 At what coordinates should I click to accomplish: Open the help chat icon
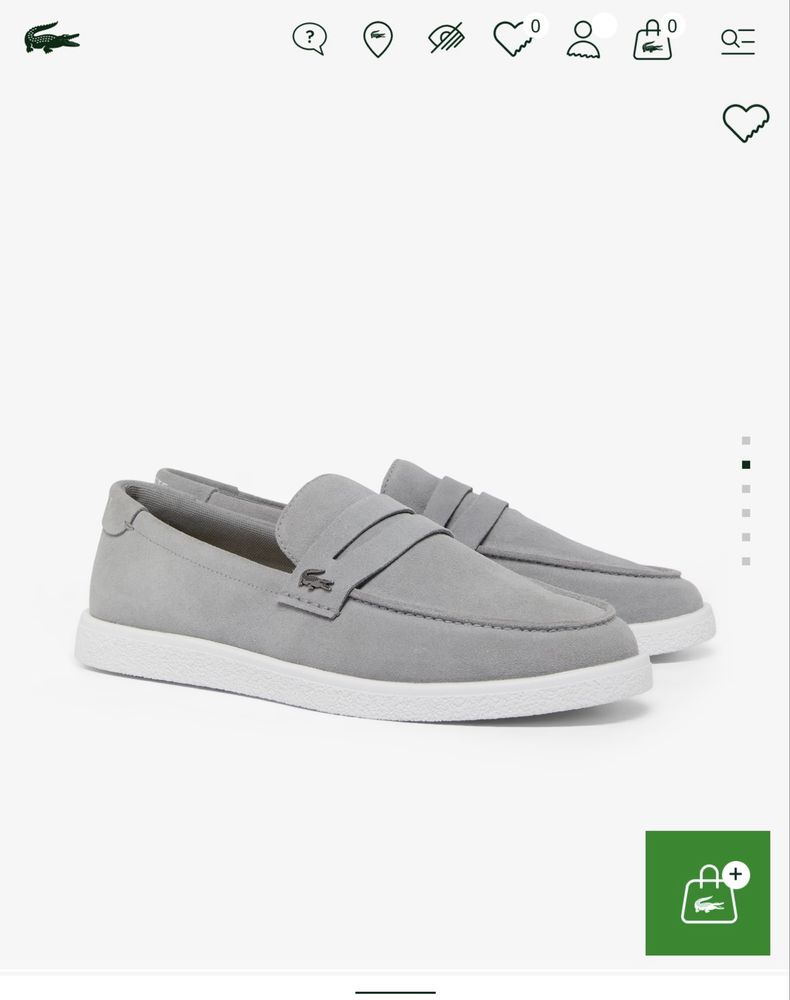pos(309,39)
